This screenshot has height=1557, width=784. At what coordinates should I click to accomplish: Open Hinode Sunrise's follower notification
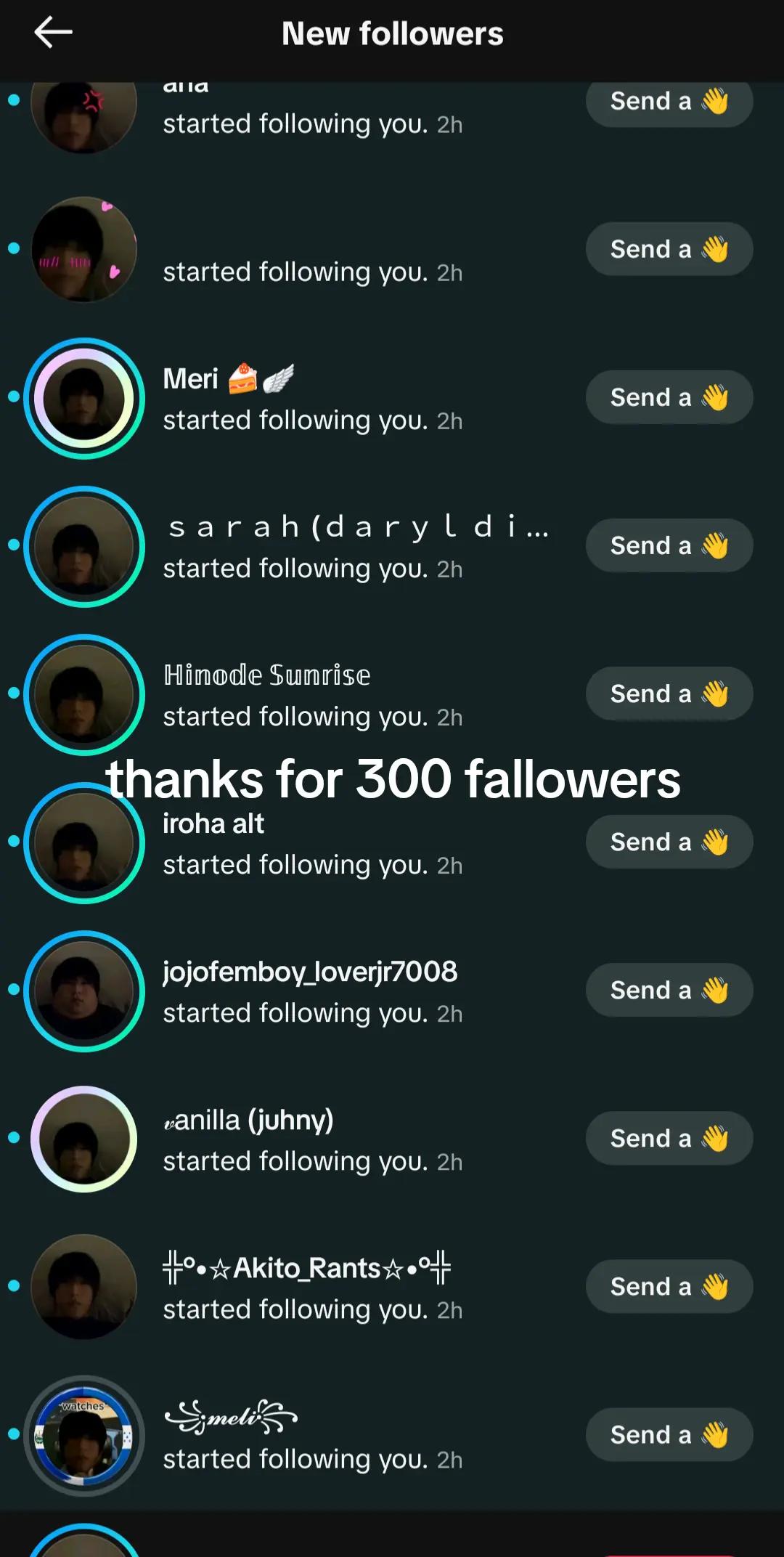(392, 694)
